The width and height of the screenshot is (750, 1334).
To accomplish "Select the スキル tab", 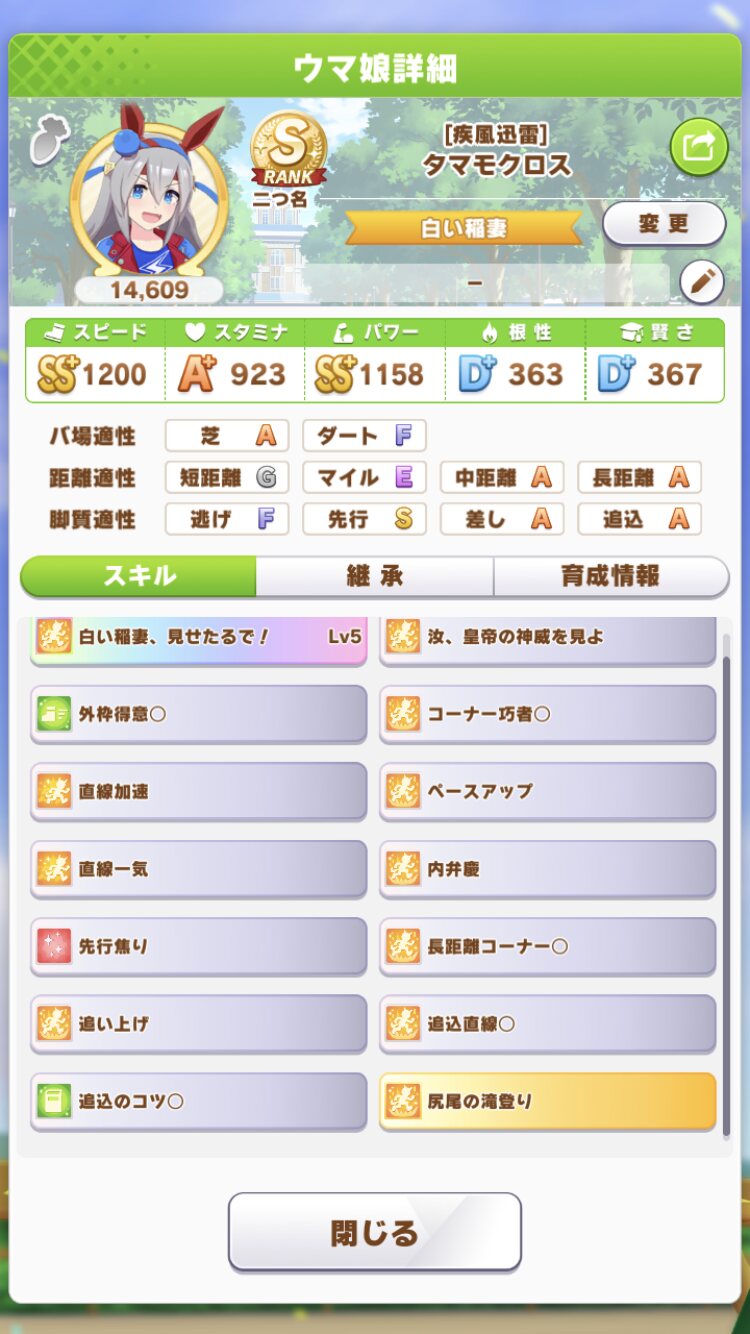I will coord(139,577).
